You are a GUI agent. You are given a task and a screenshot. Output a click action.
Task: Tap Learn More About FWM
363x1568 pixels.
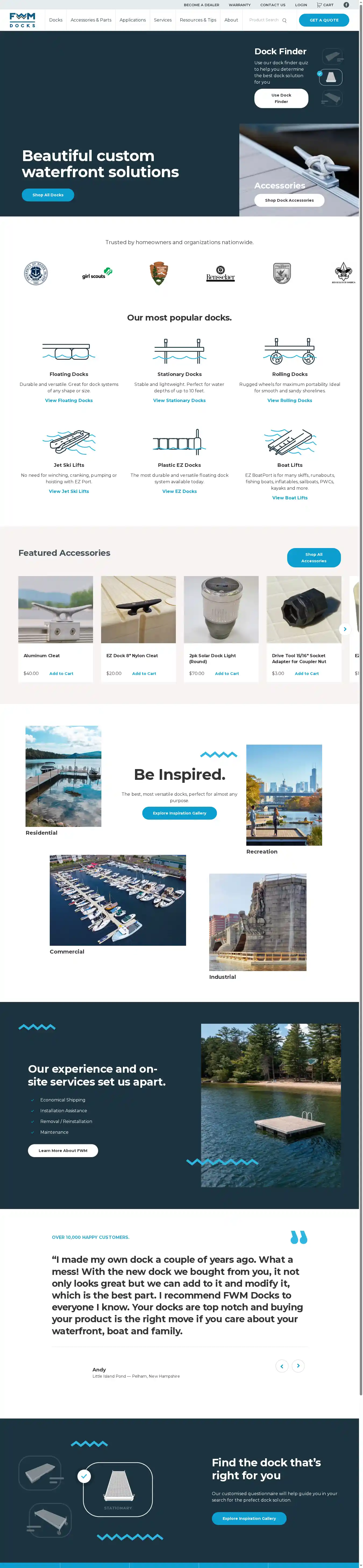tap(63, 1150)
